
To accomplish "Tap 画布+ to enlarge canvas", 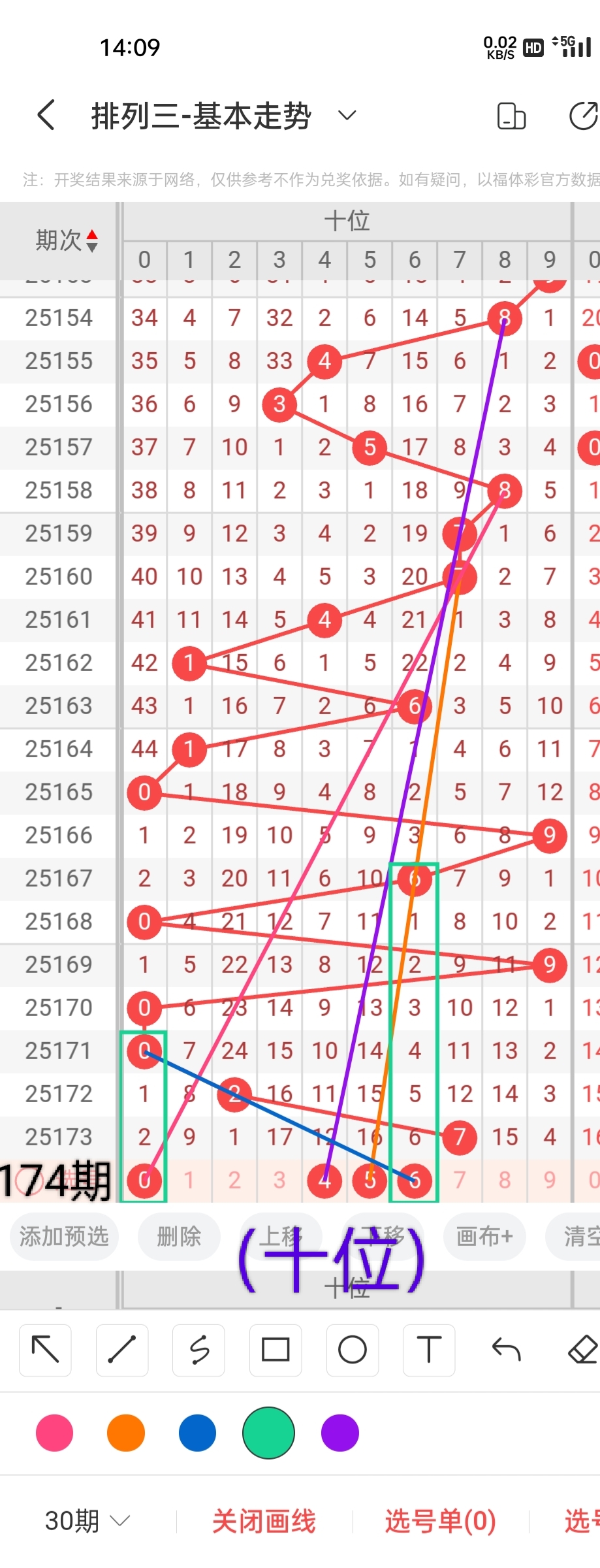I will coord(484,1236).
